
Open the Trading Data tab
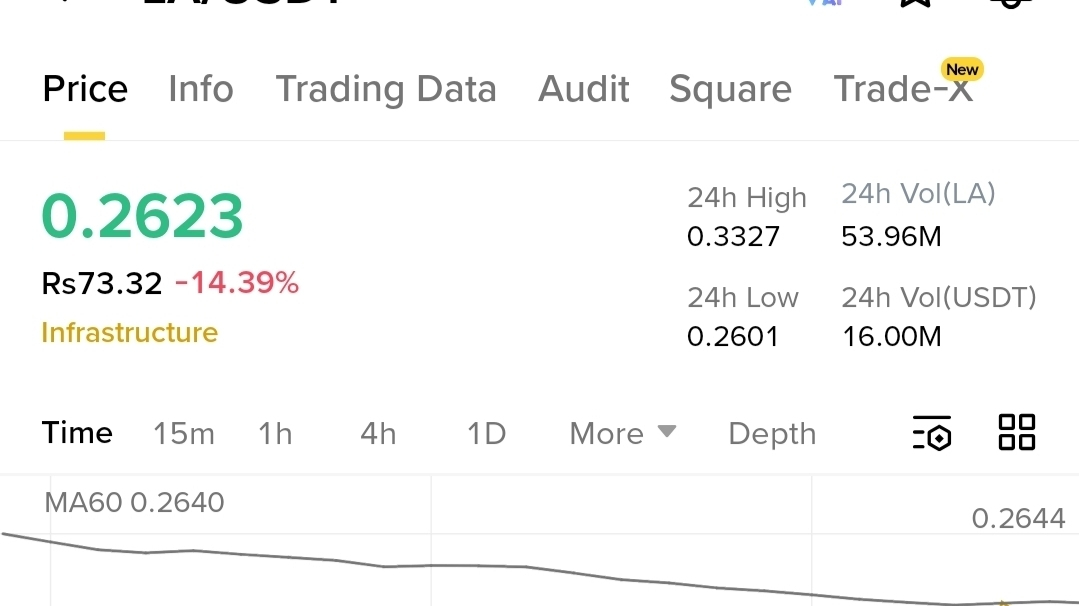[x=385, y=90]
